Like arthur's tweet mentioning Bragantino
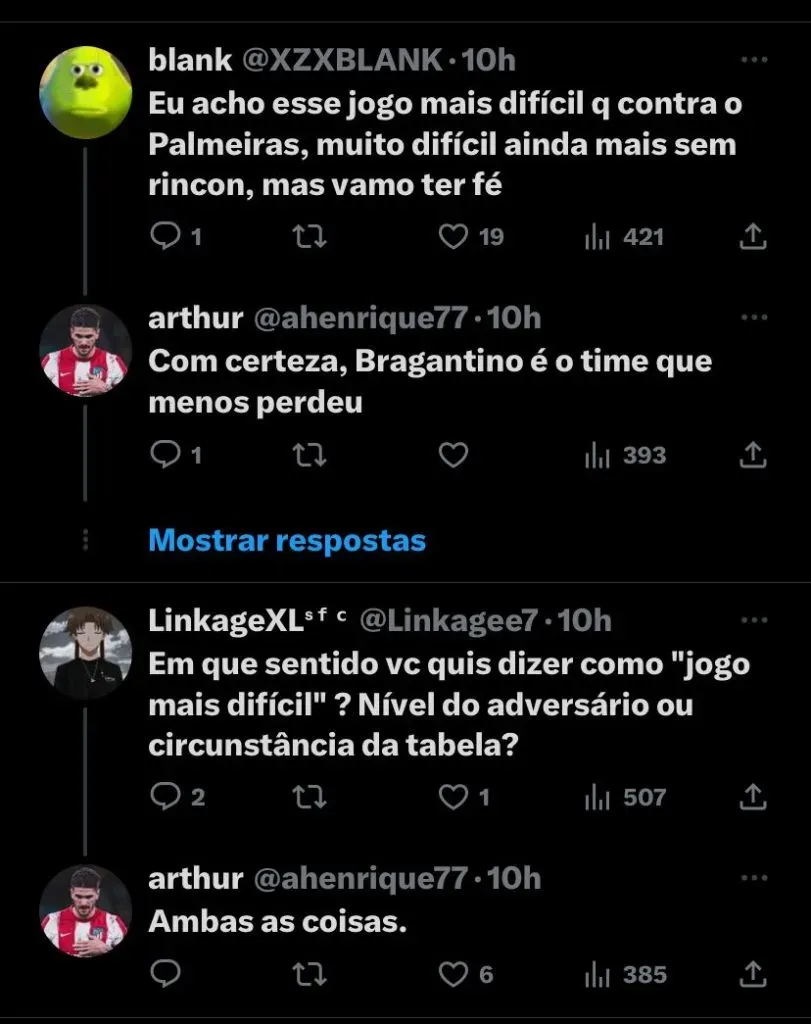This screenshot has height=1024, width=811. point(454,456)
